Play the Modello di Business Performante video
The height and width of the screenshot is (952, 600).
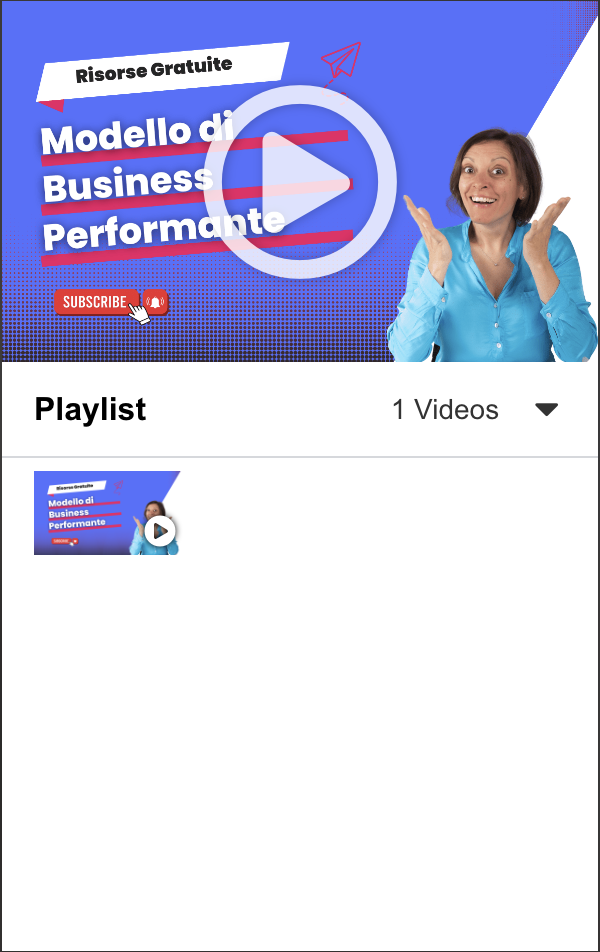click(x=300, y=181)
